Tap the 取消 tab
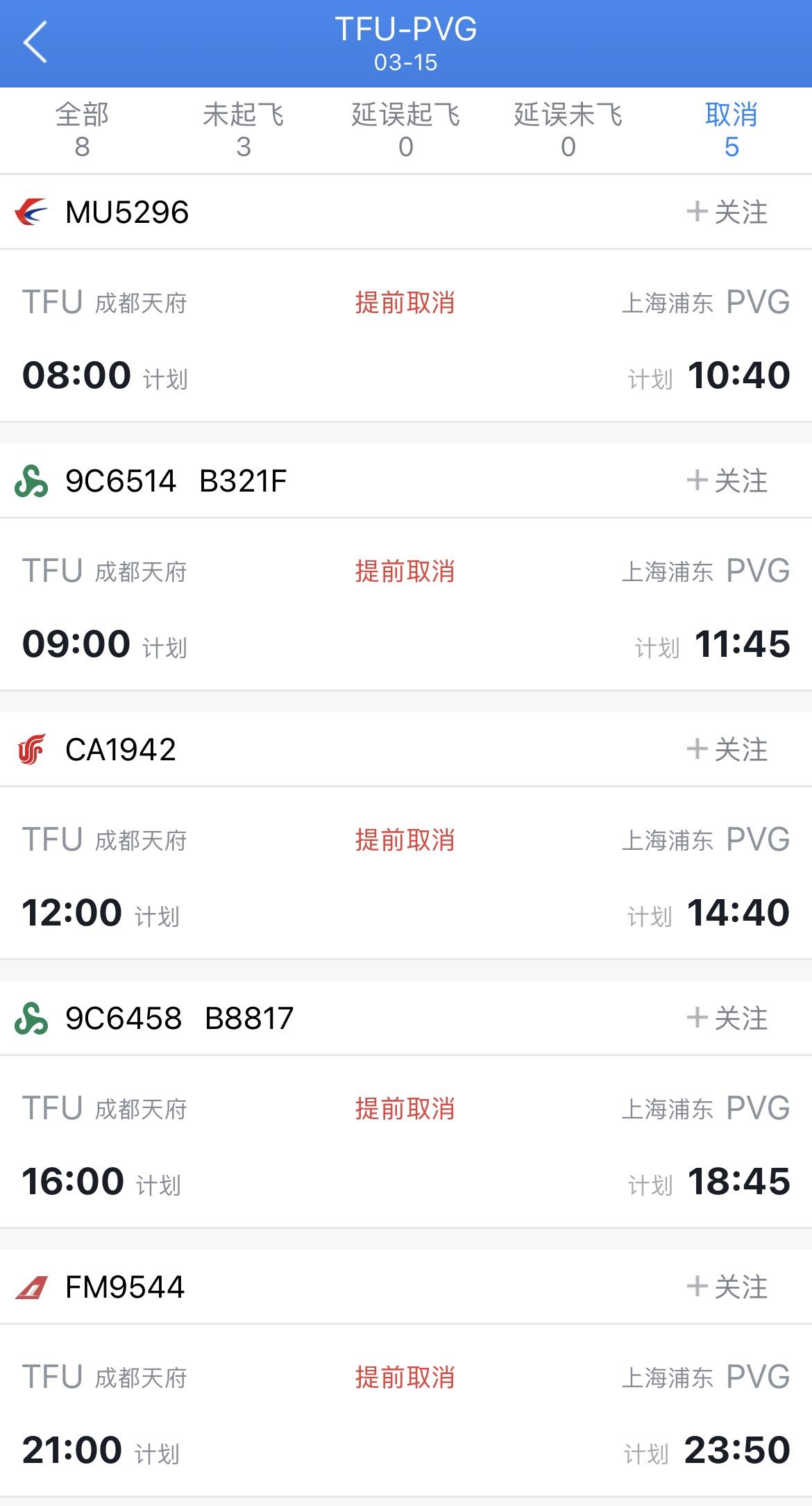Viewport: 812px width, 1506px height. (x=731, y=130)
